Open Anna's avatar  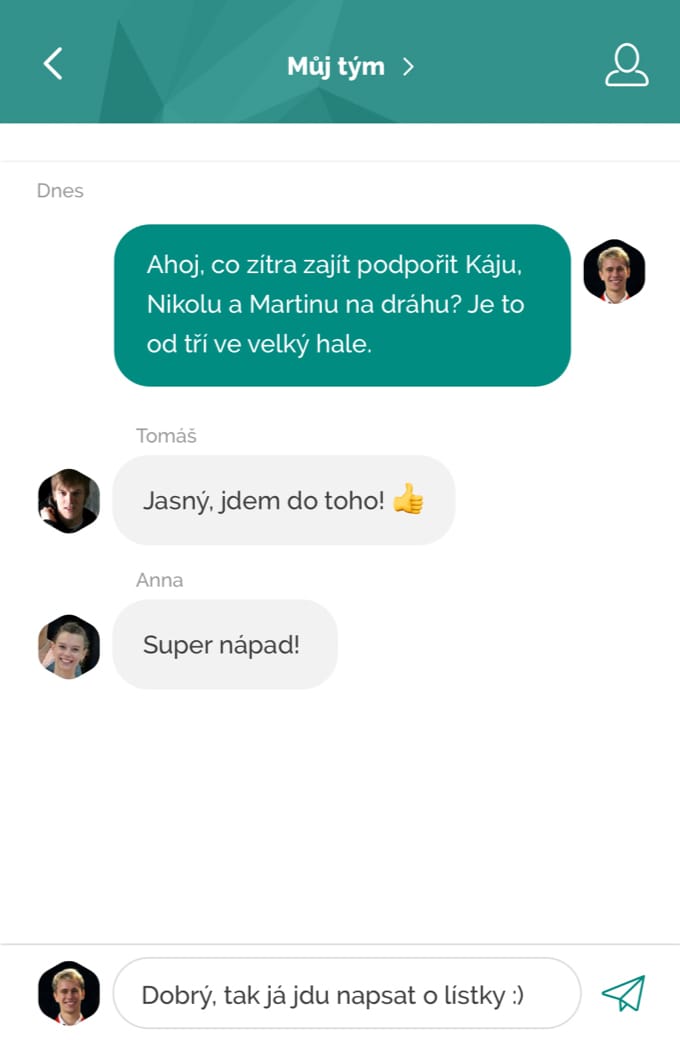(69, 646)
